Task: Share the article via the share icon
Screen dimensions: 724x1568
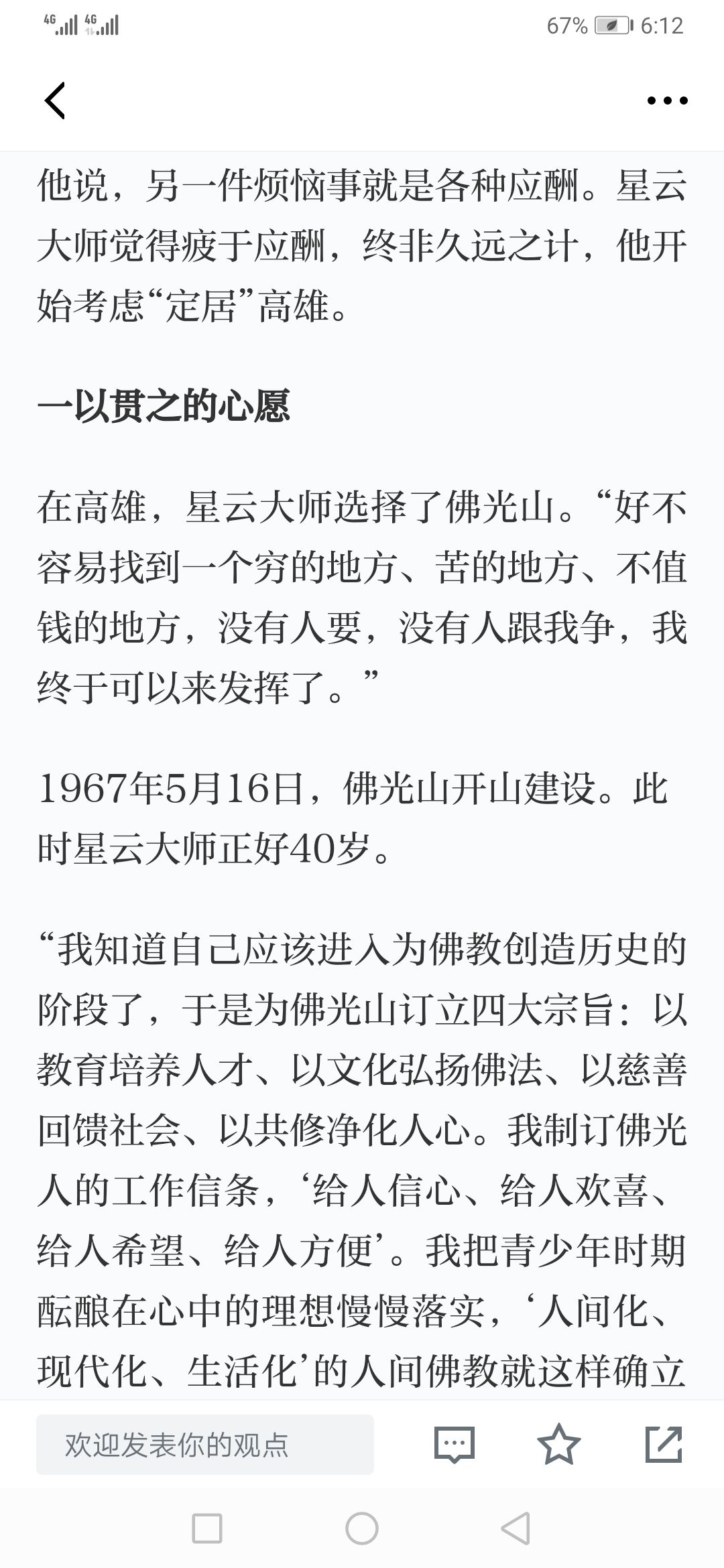Action: pos(664,1444)
